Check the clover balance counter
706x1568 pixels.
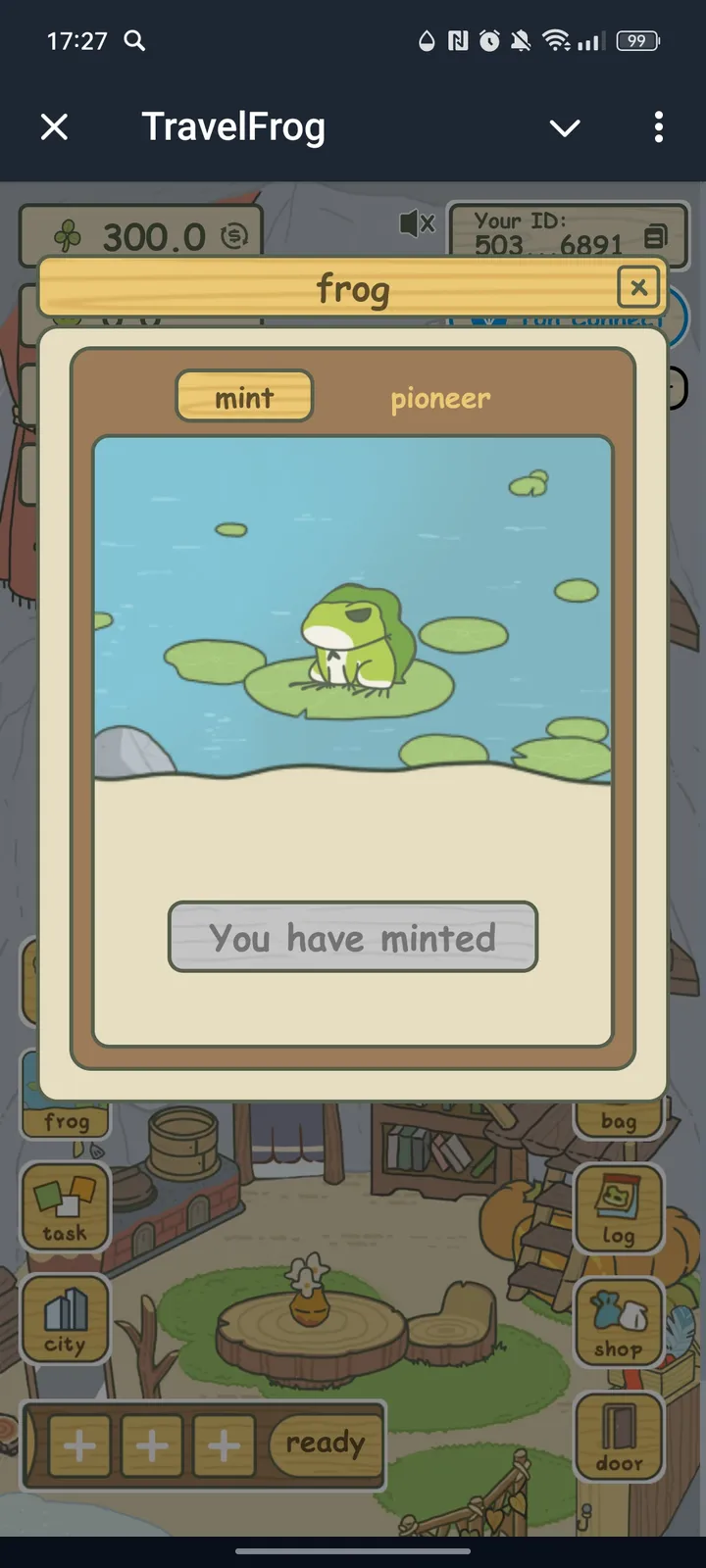pos(142,234)
